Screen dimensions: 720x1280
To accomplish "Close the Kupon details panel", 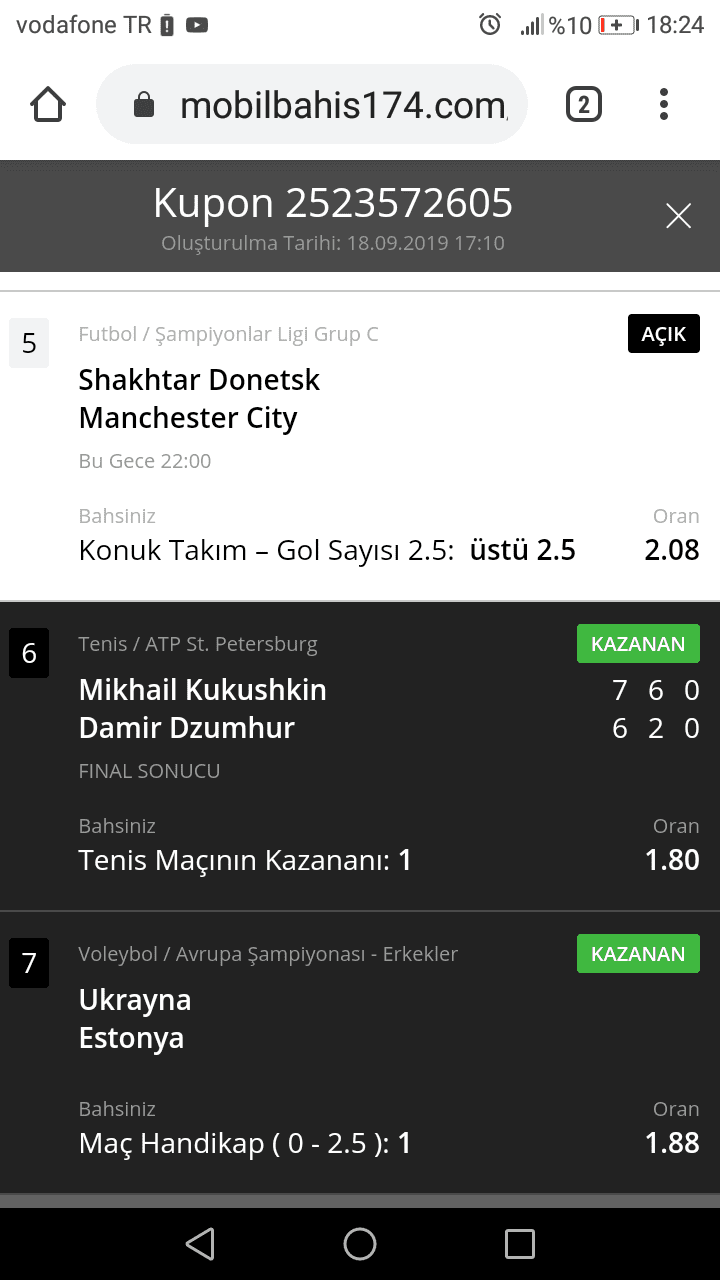I will (678, 216).
